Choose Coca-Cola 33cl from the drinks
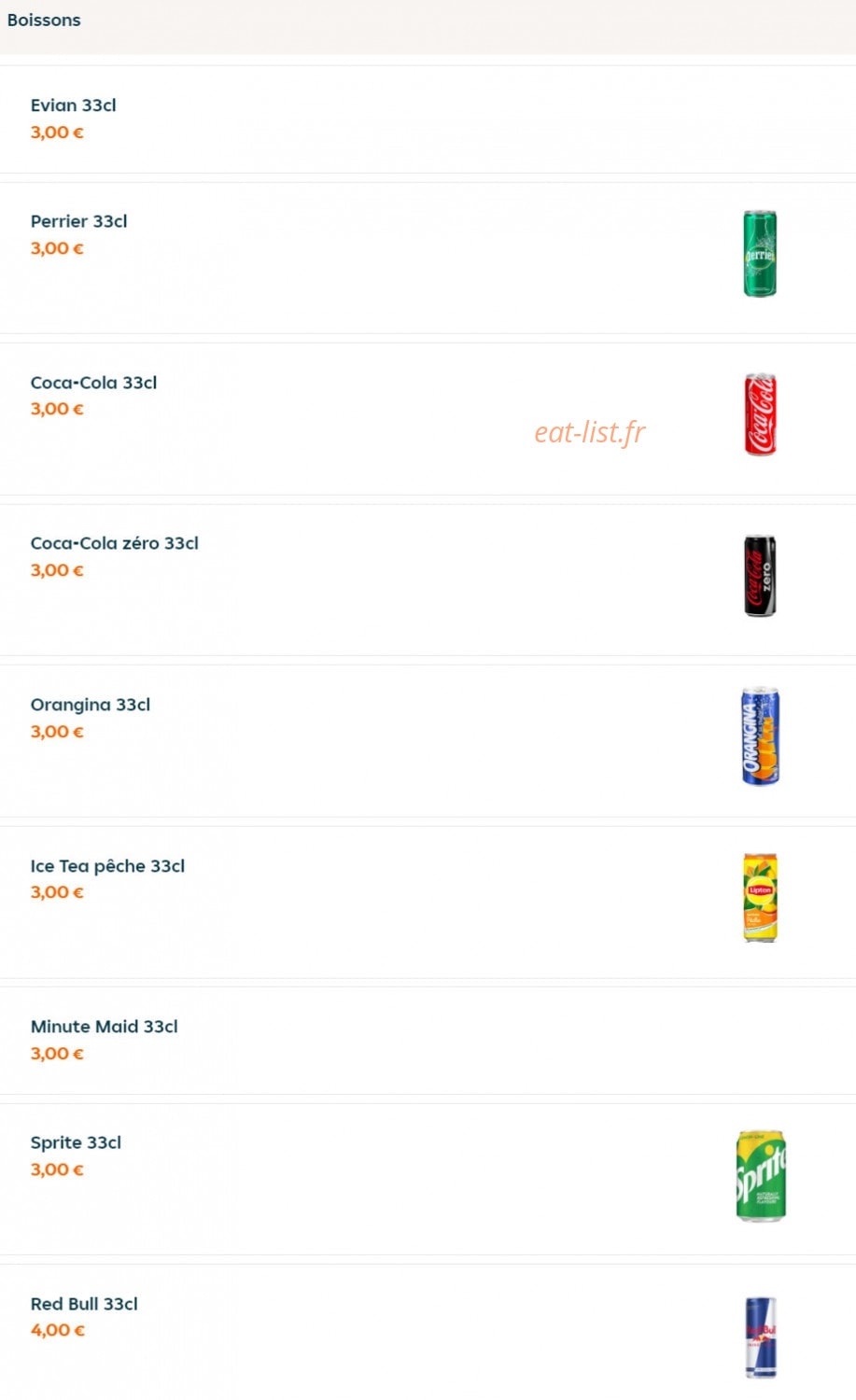 coord(428,419)
